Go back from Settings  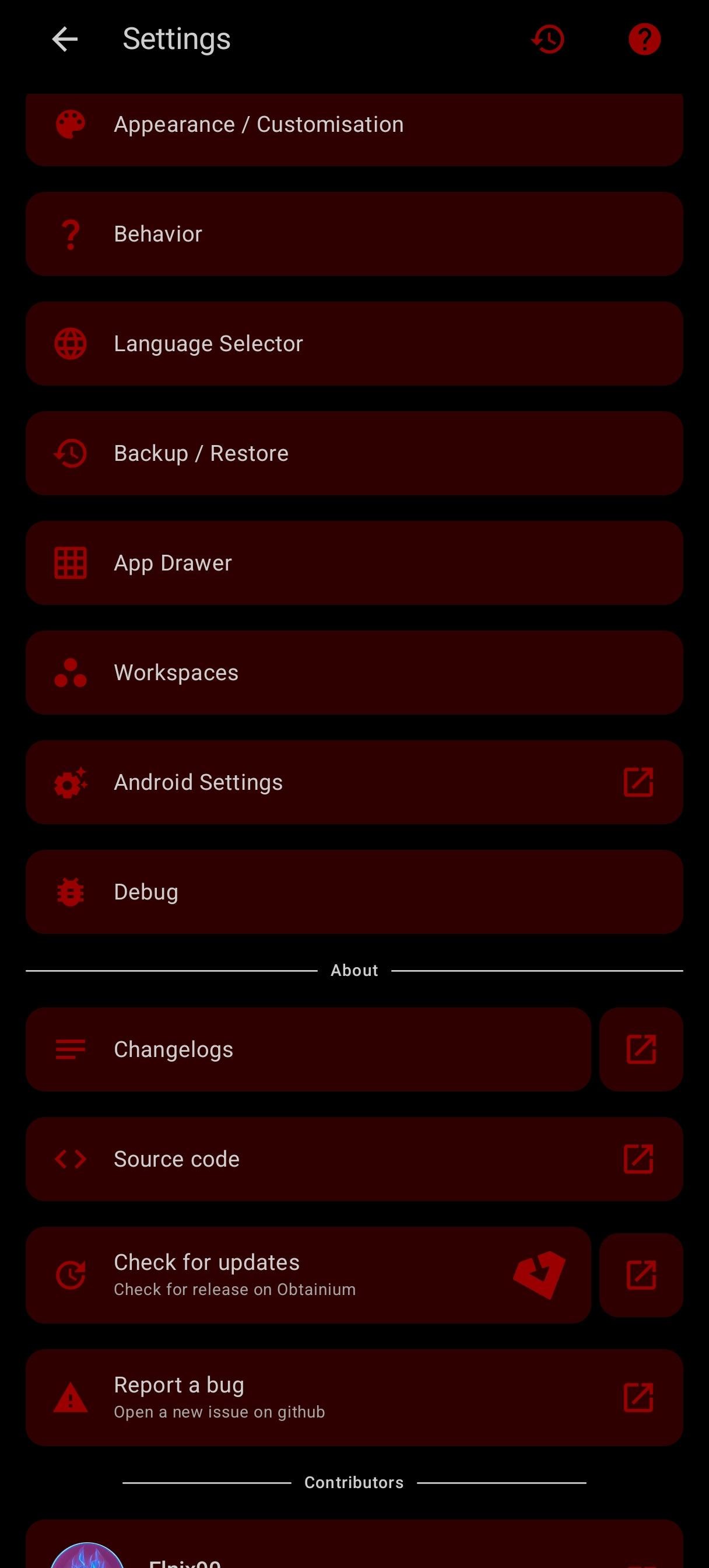click(x=65, y=39)
